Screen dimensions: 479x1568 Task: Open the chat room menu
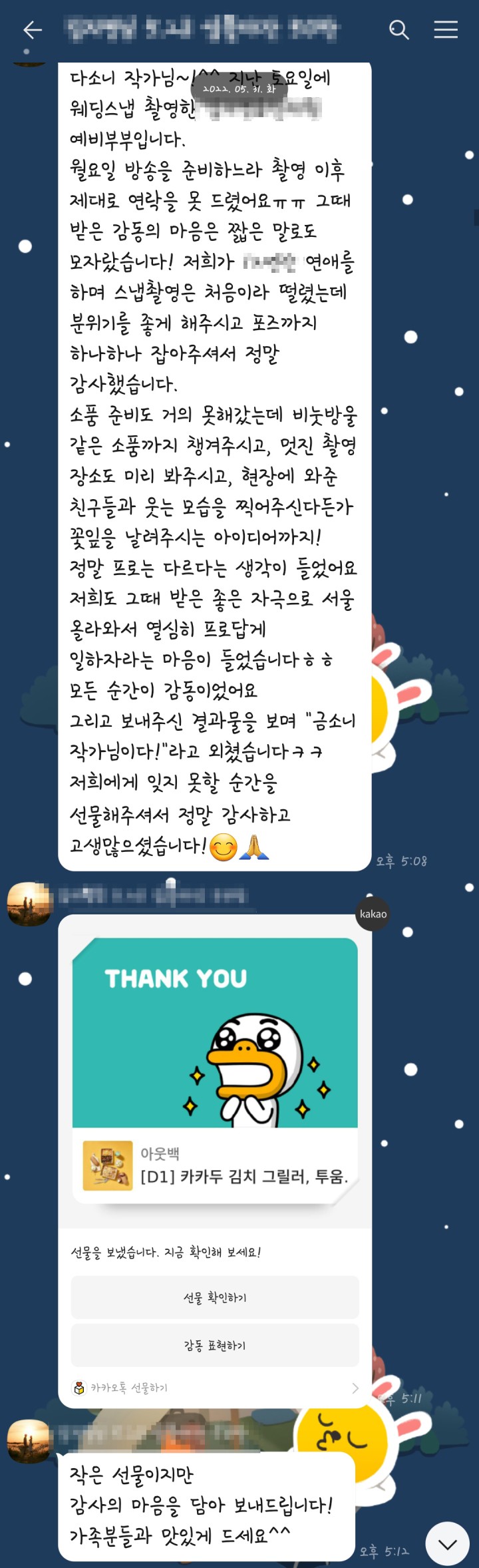445,30
